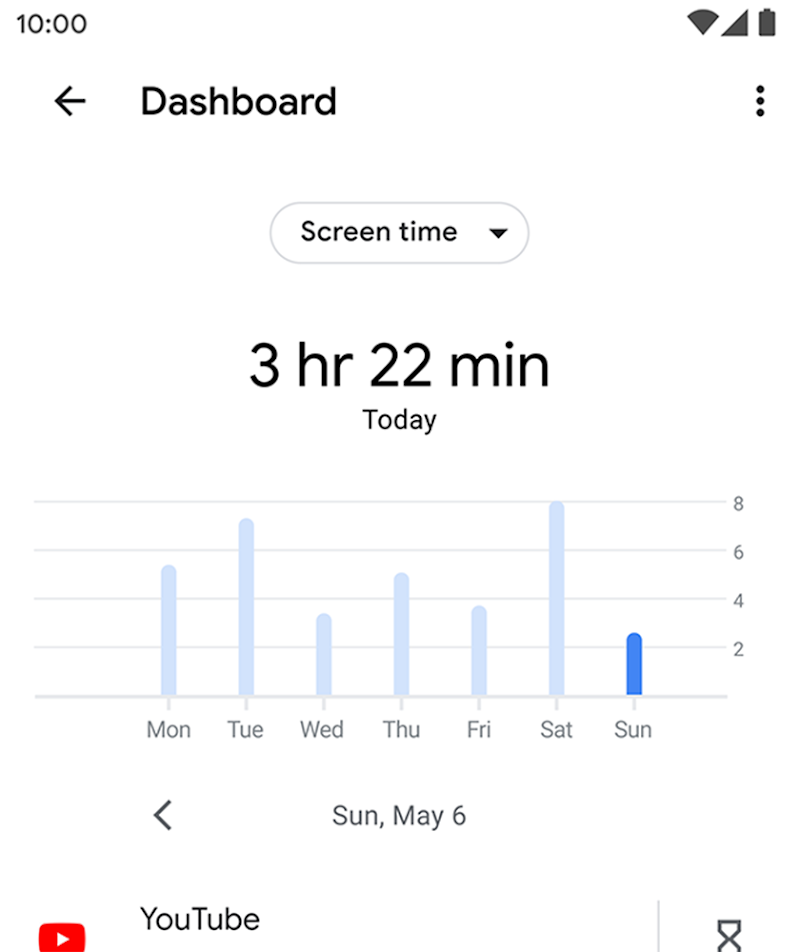This screenshot has width=800, height=952.
Task: Select Sunday's bar in the chart
Action: 634,665
